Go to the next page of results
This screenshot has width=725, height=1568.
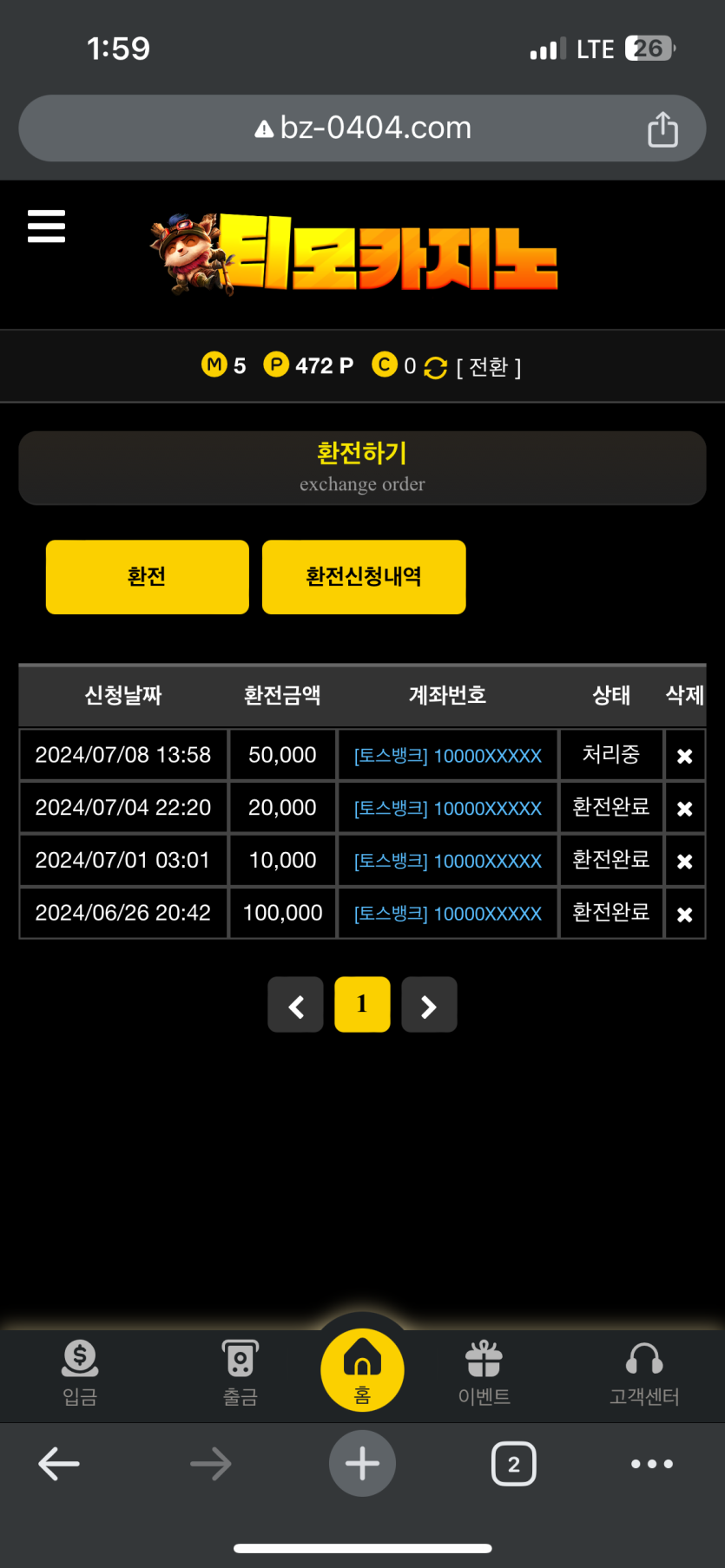[428, 1005]
